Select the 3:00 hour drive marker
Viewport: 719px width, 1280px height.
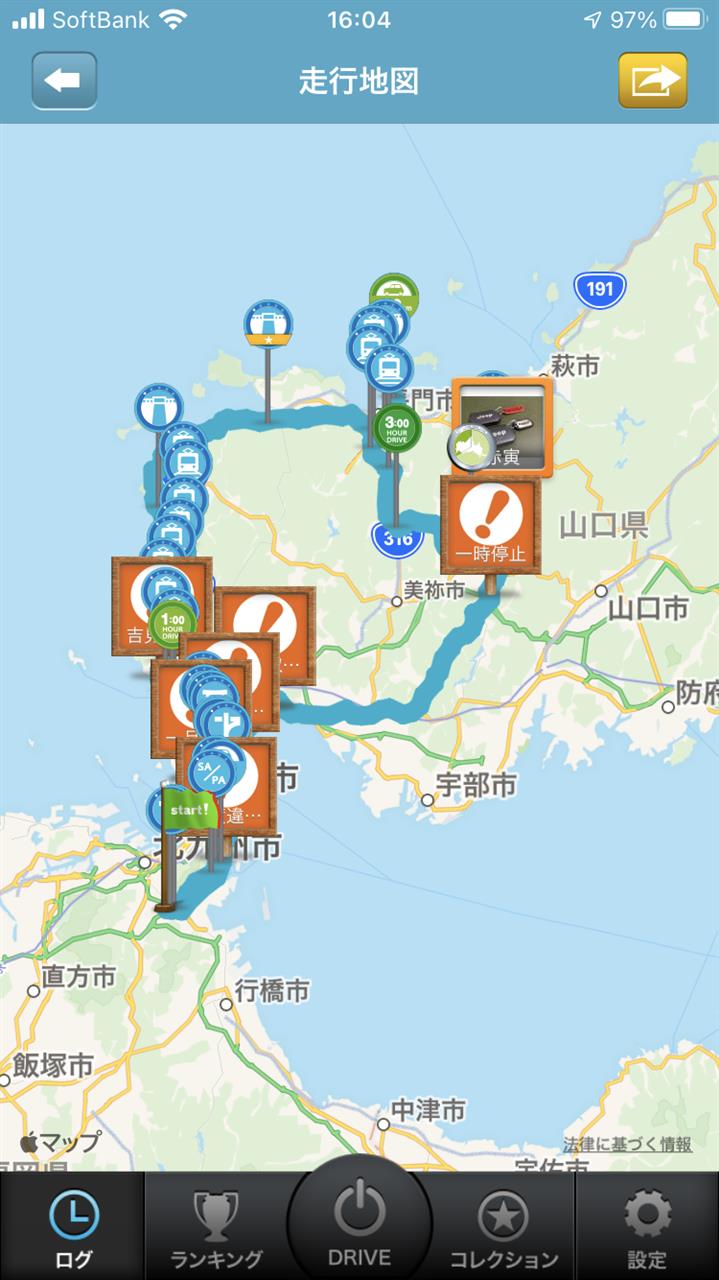397,429
